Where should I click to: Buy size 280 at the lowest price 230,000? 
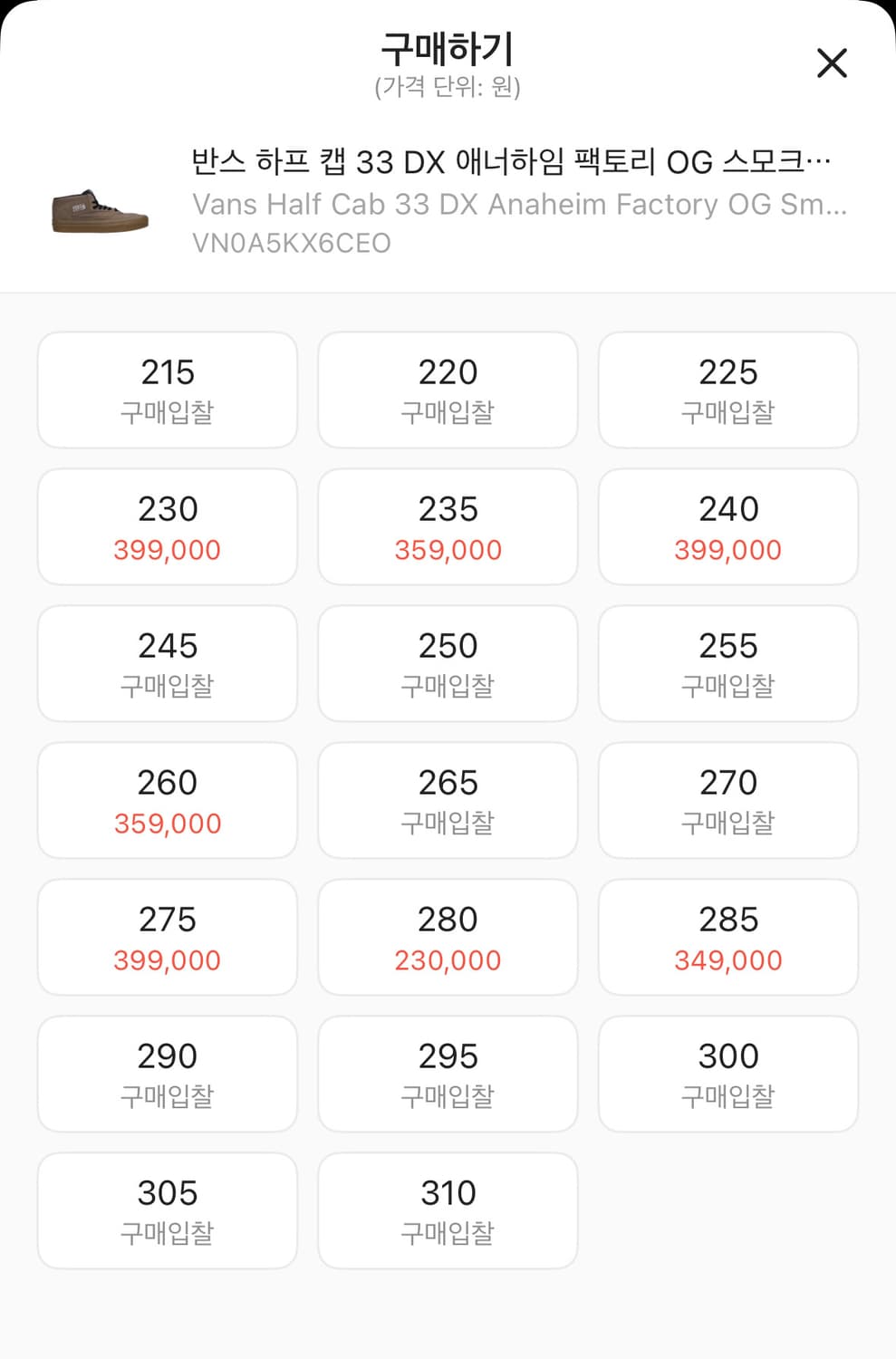pos(448,937)
